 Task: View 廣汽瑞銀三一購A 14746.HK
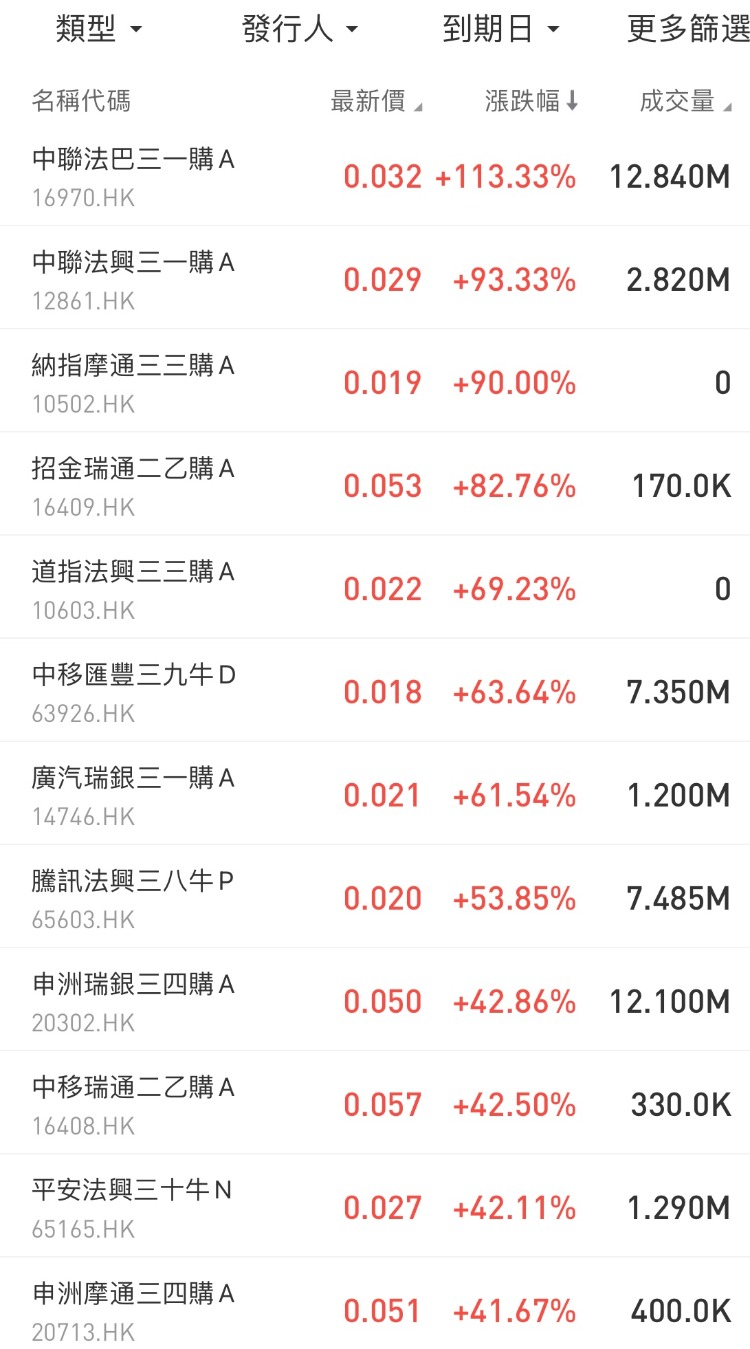(375, 795)
